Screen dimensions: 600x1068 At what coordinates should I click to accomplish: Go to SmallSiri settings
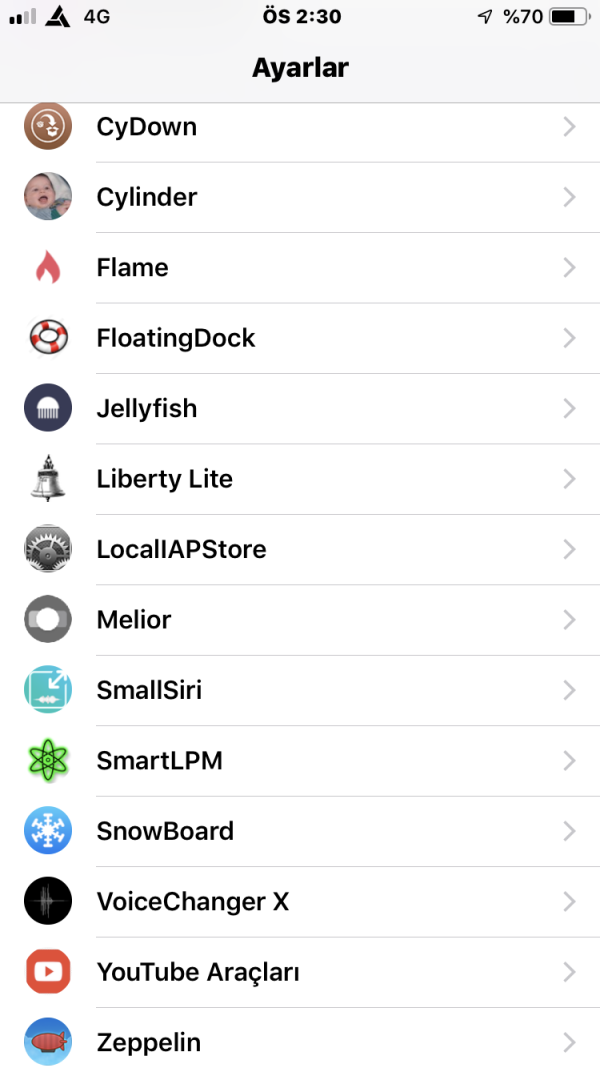point(300,690)
